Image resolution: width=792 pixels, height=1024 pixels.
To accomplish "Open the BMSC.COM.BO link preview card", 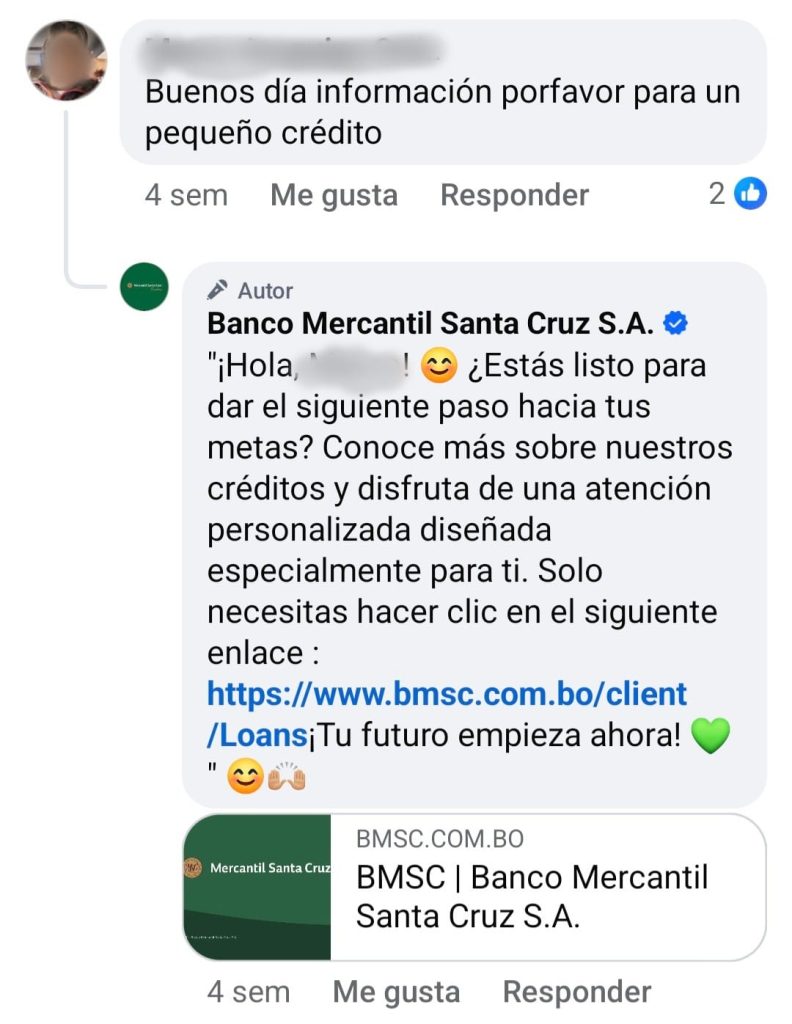I will coord(474,887).
